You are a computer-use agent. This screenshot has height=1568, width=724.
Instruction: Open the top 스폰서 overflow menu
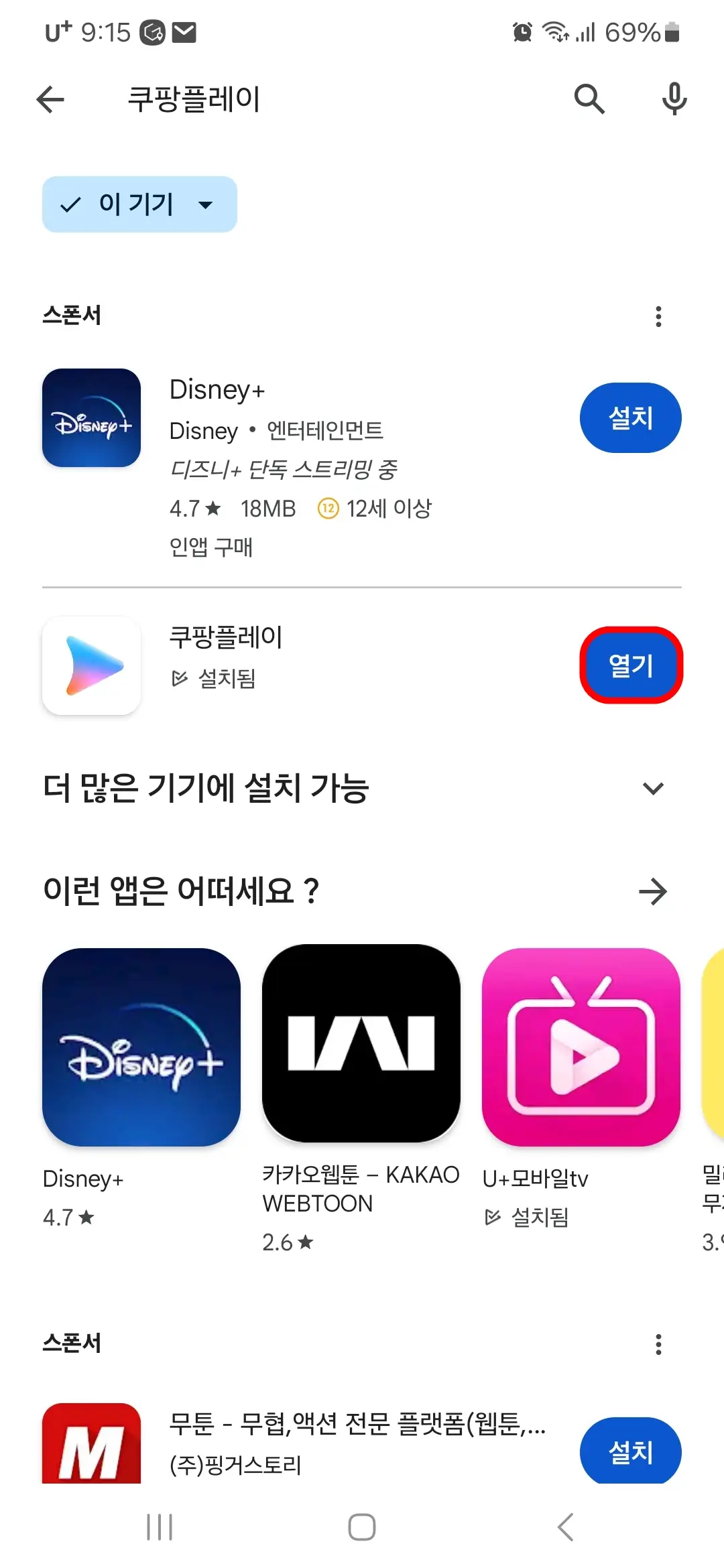coord(658,316)
